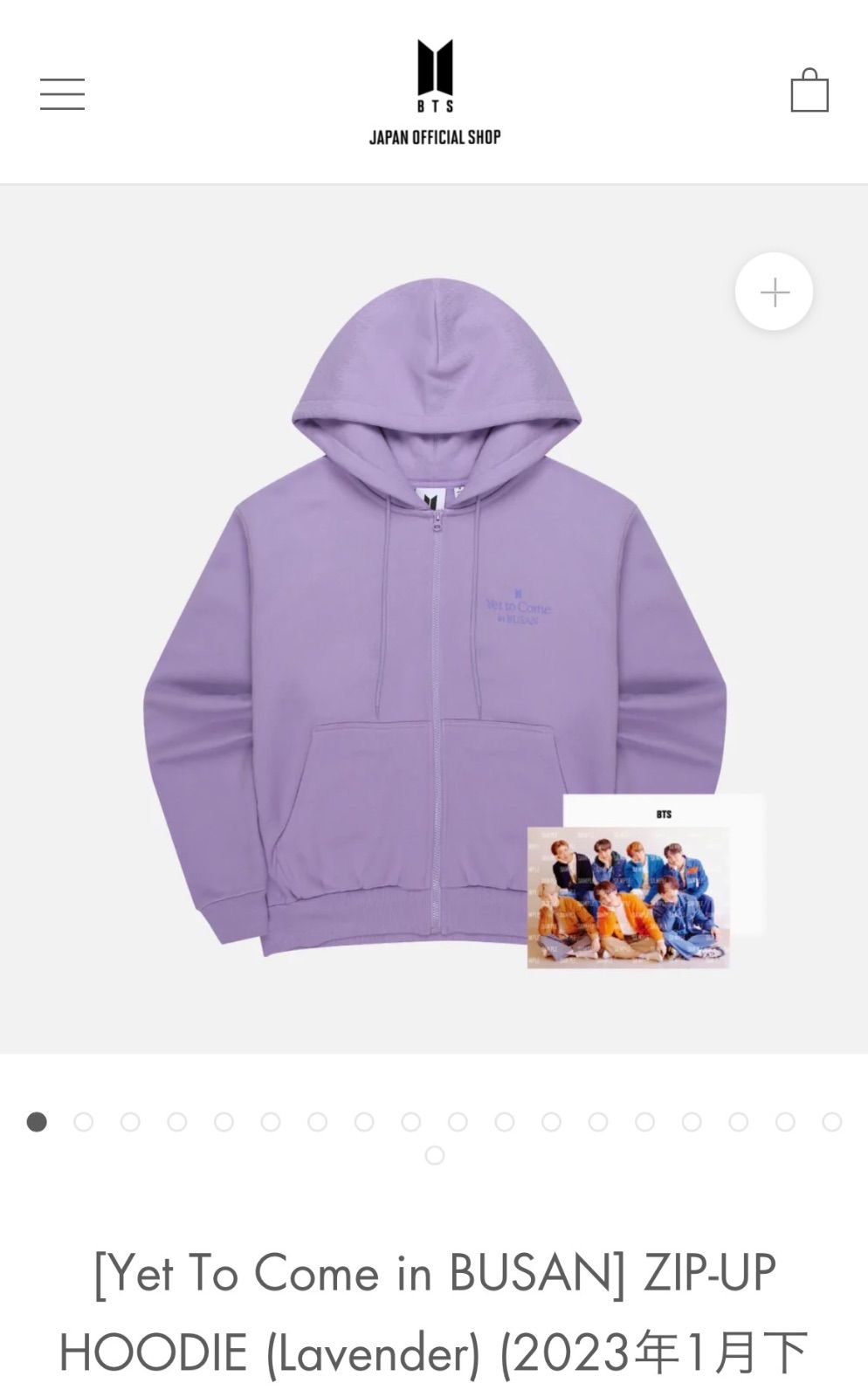Jump to the second image indicator dot
Image resolution: width=868 pixels, height=1397 pixels.
coord(84,1122)
